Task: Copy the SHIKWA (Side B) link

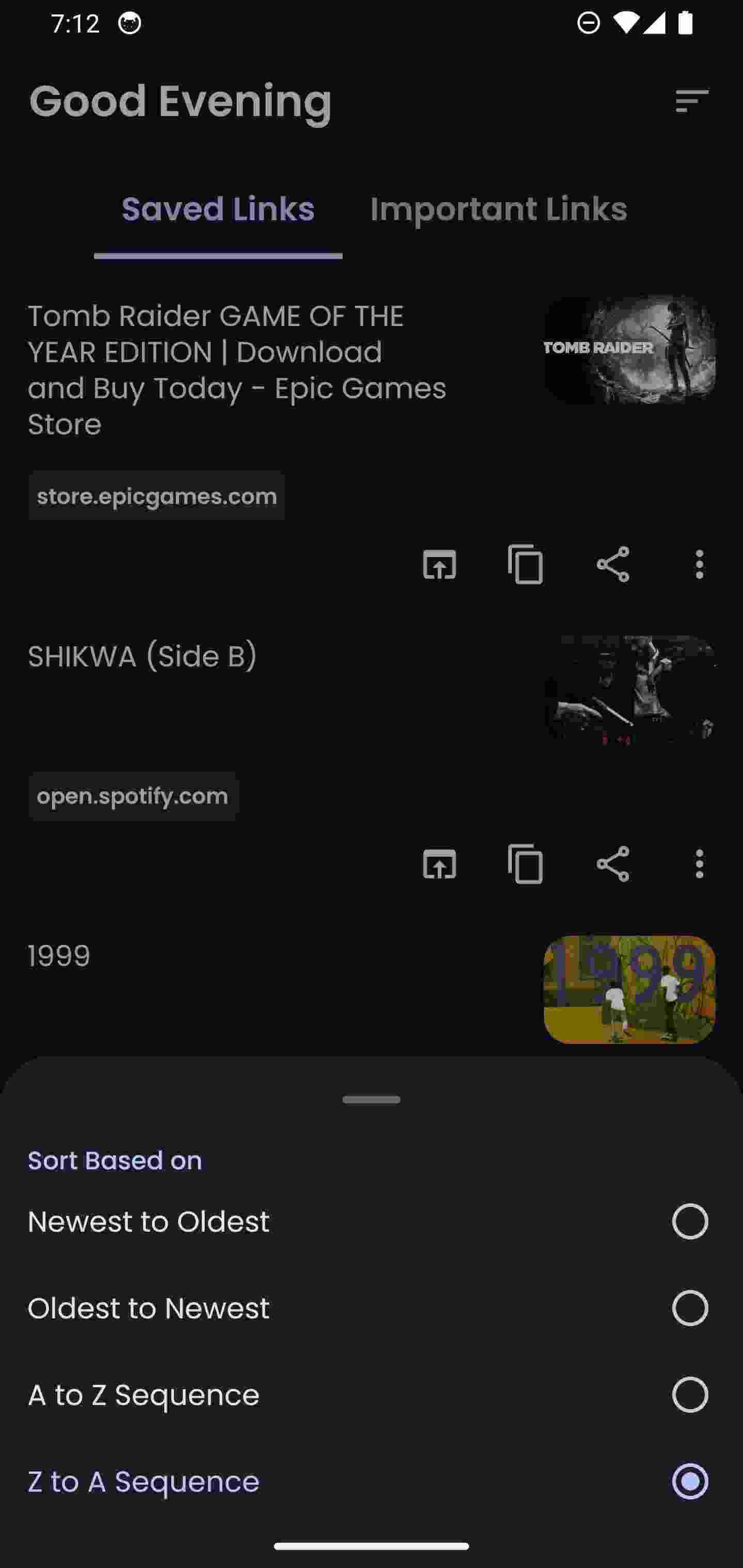Action: pyautogui.click(x=525, y=864)
